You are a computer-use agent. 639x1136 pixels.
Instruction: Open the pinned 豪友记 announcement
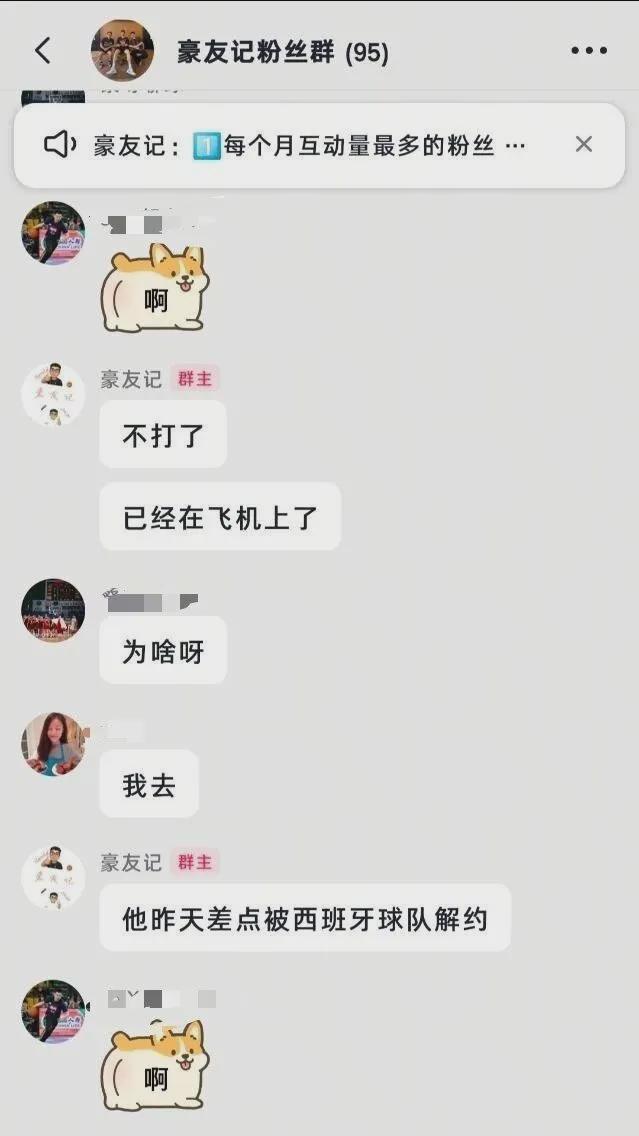pyautogui.click(x=300, y=146)
